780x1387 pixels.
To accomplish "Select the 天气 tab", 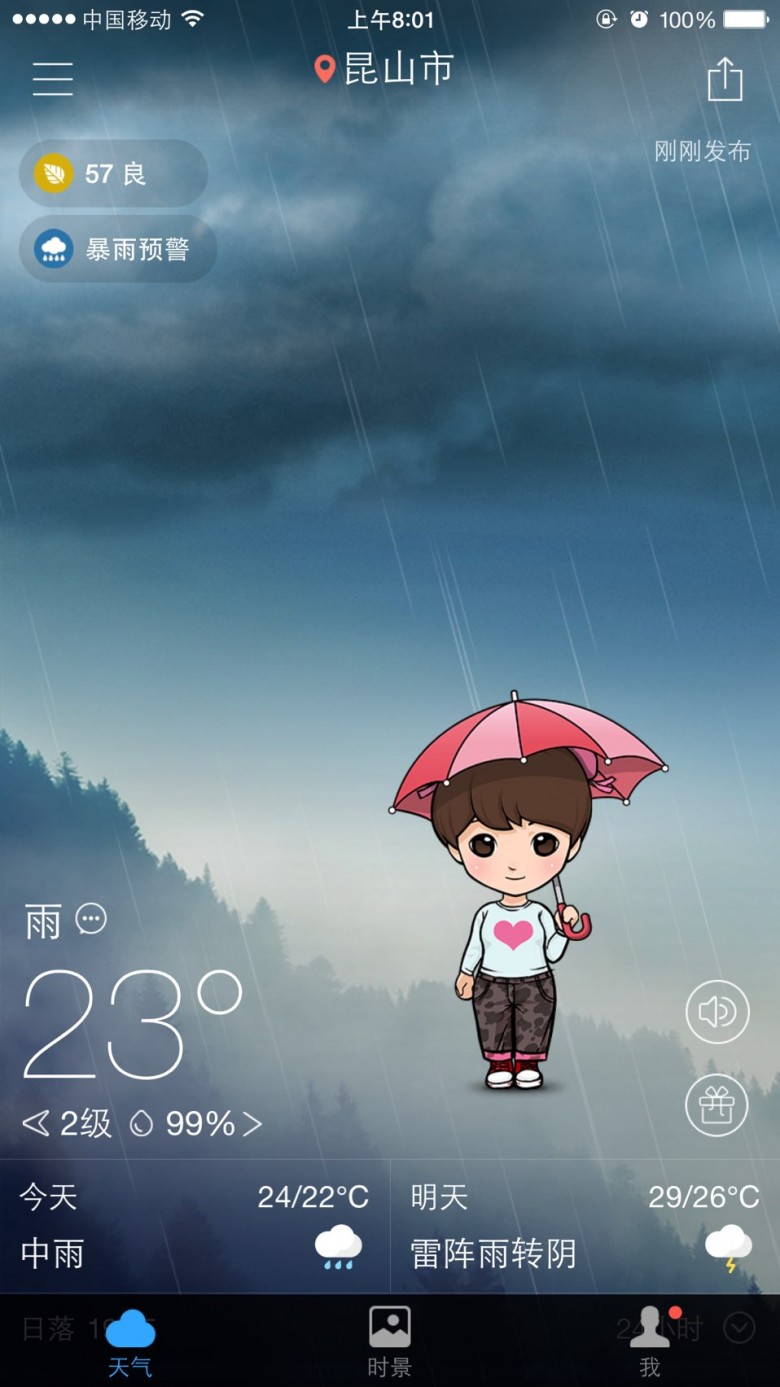I will pyautogui.click(x=130, y=1340).
